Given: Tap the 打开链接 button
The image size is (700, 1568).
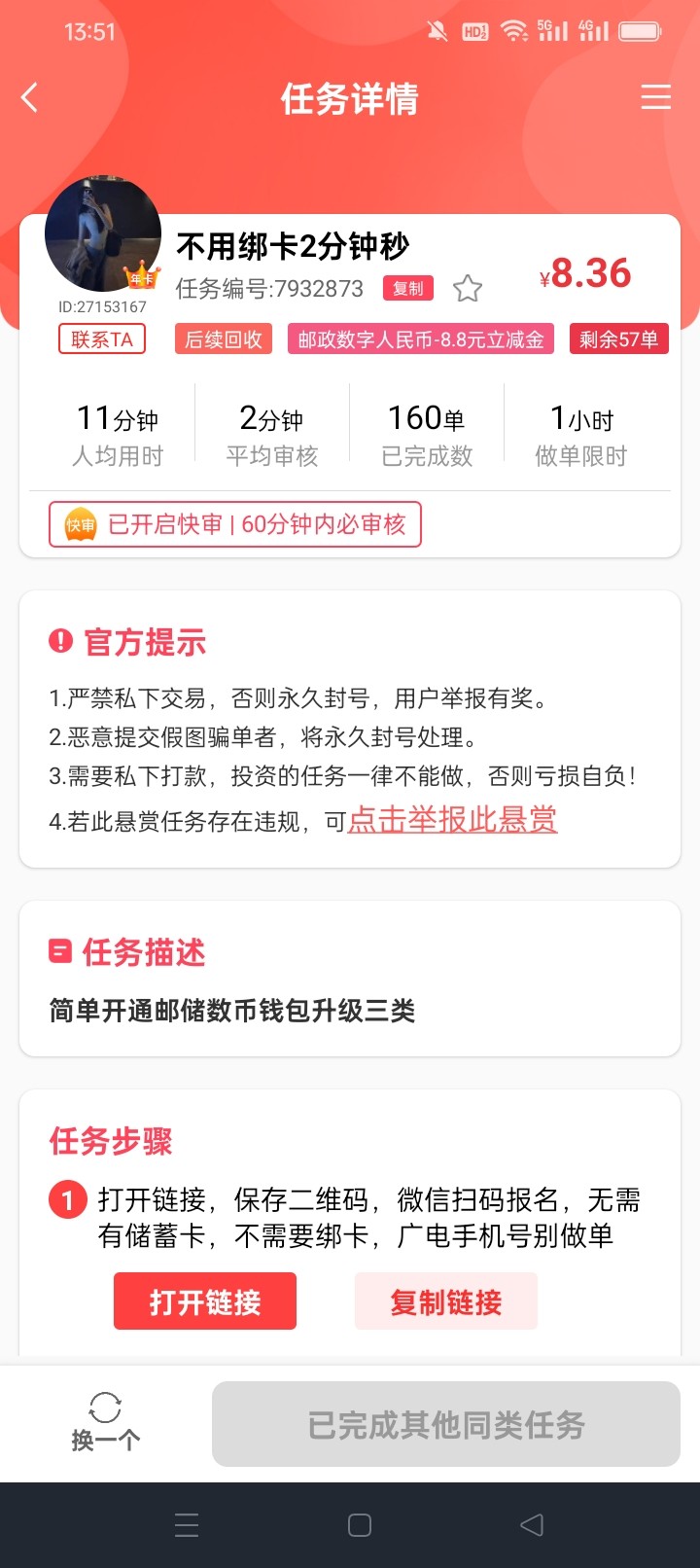Looking at the screenshot, I should click(x=205, y=1301).
